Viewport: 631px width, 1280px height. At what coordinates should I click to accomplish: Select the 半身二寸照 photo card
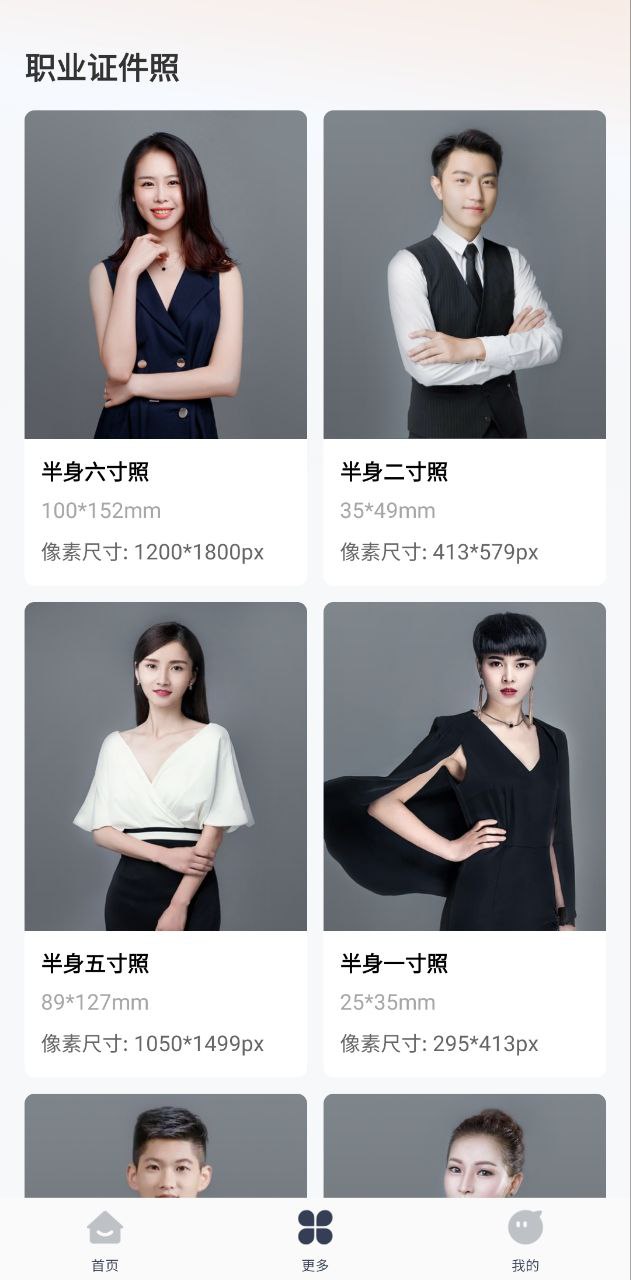pos(464,346)
